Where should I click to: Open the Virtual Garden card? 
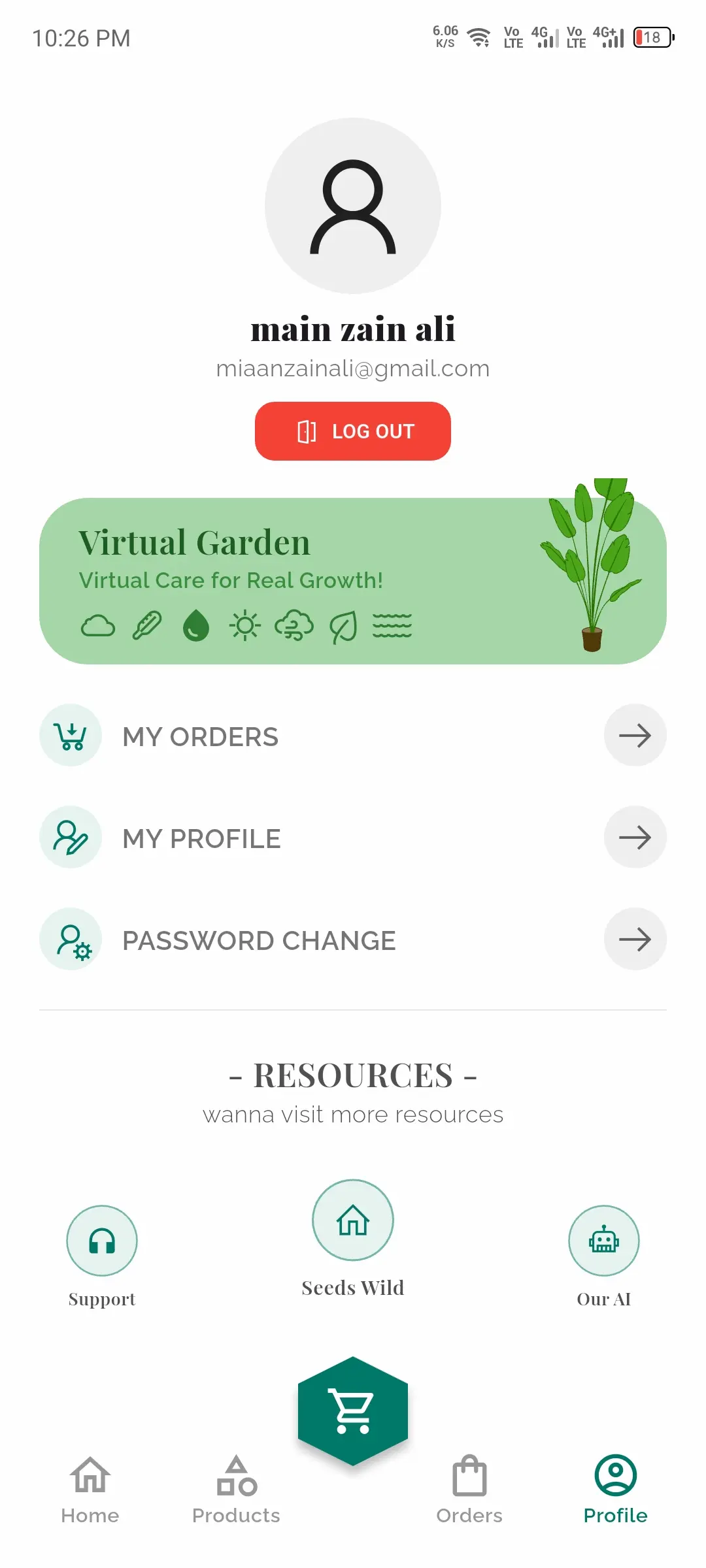click(353, 581)
